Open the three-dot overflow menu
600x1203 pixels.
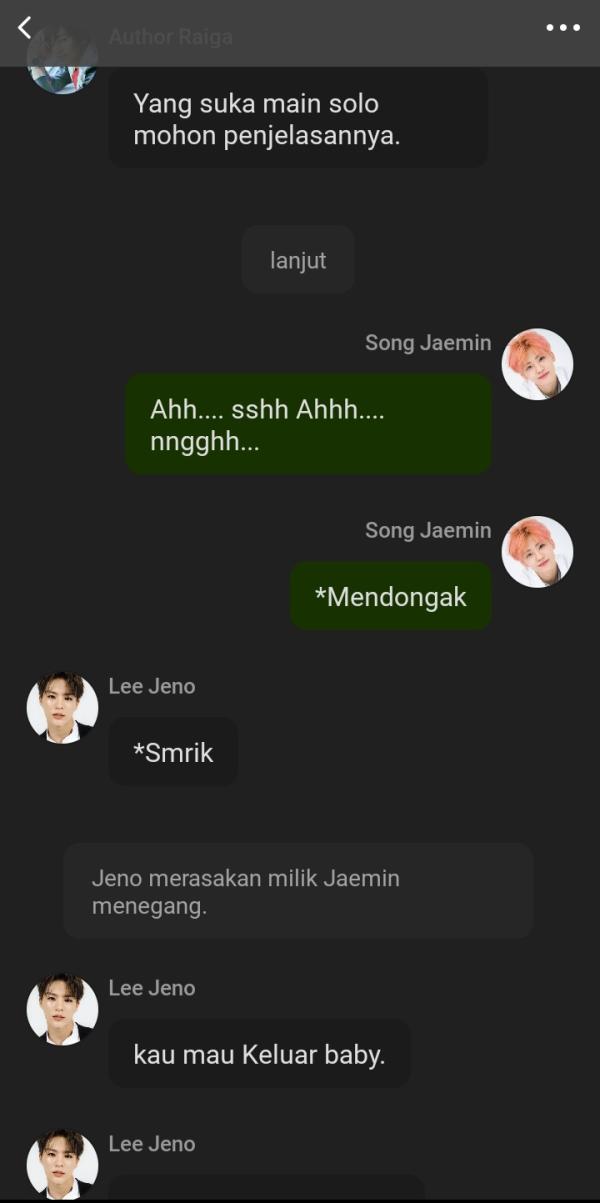click(563, 28)
